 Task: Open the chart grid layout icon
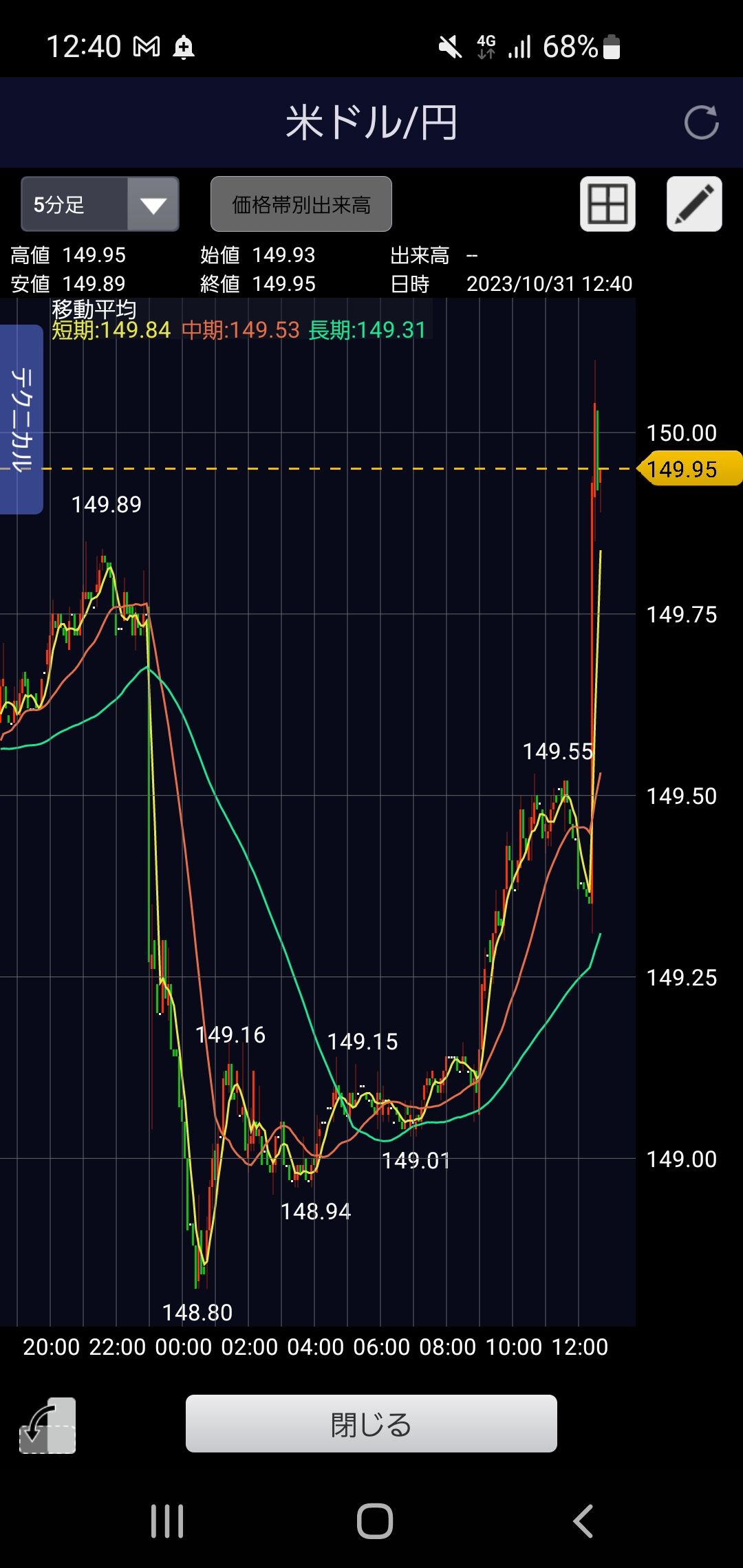tap(607, 204)
